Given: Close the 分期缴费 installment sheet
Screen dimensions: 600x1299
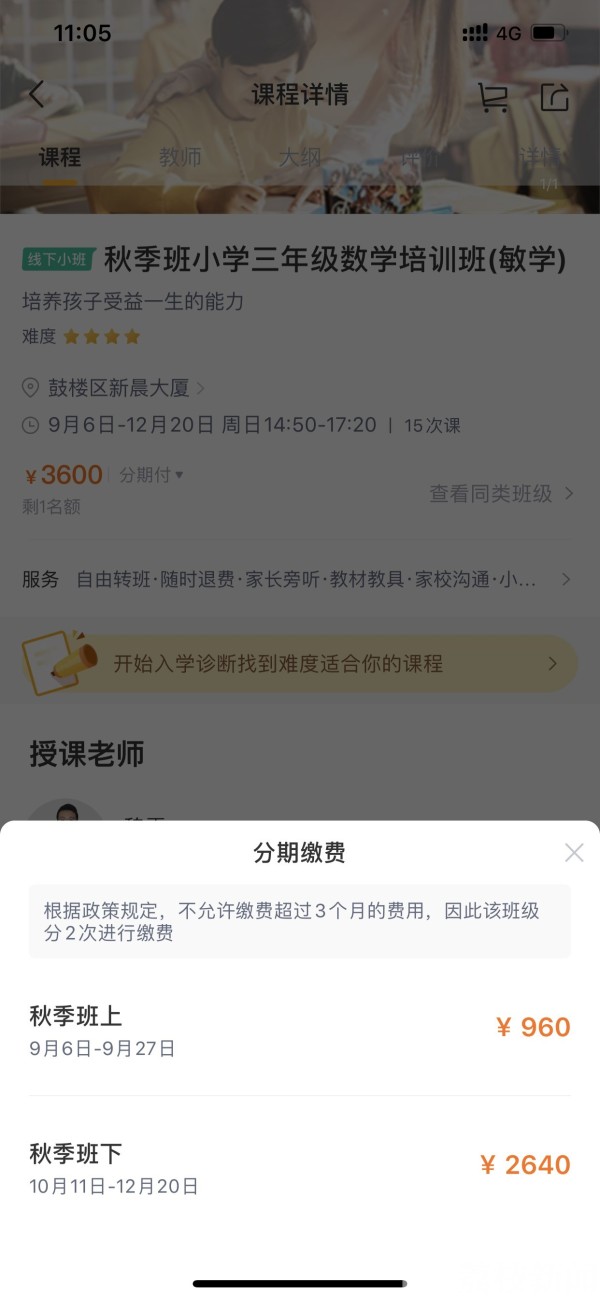Looking at the screenshot, I should 574,853.
